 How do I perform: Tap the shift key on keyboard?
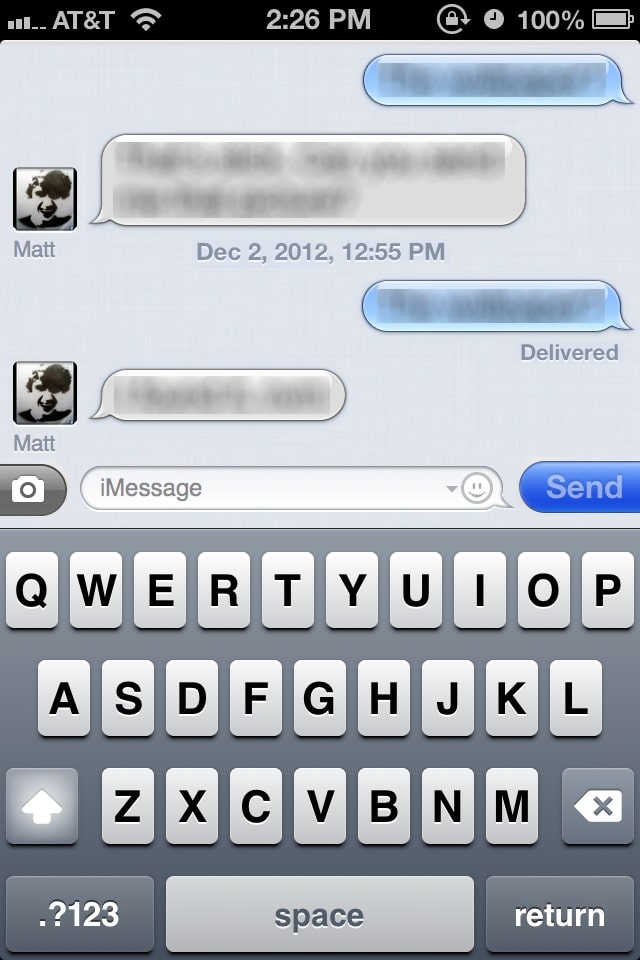click(x=41, y=807)
